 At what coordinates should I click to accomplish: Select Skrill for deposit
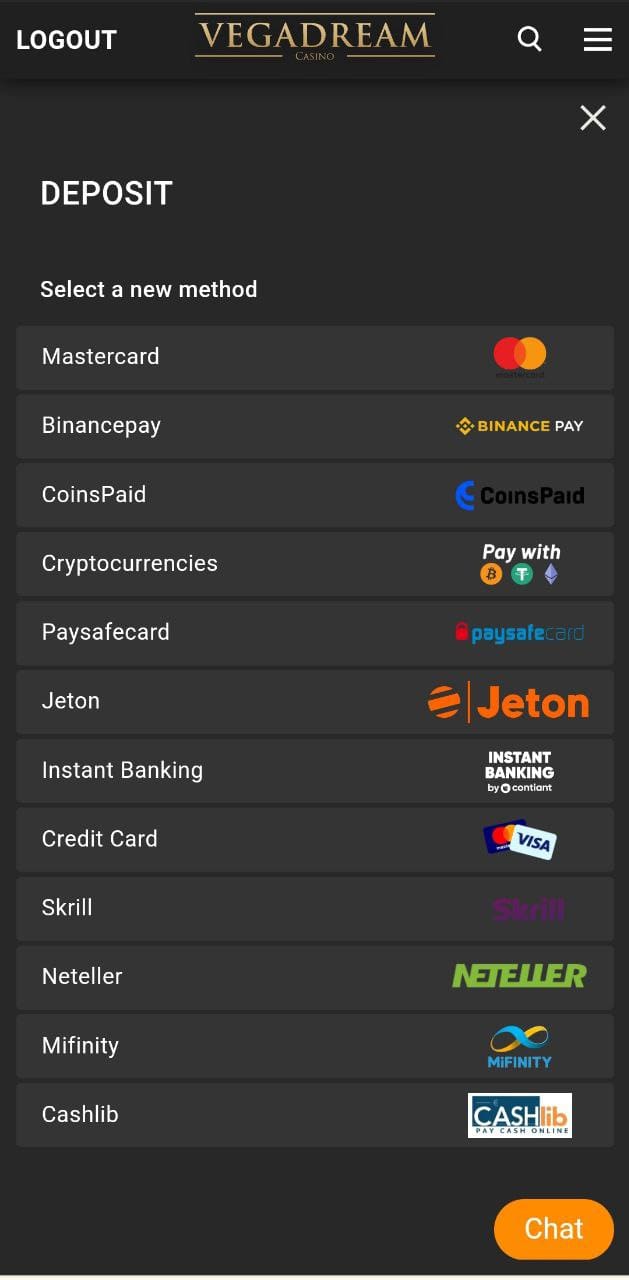coord(314,909)
